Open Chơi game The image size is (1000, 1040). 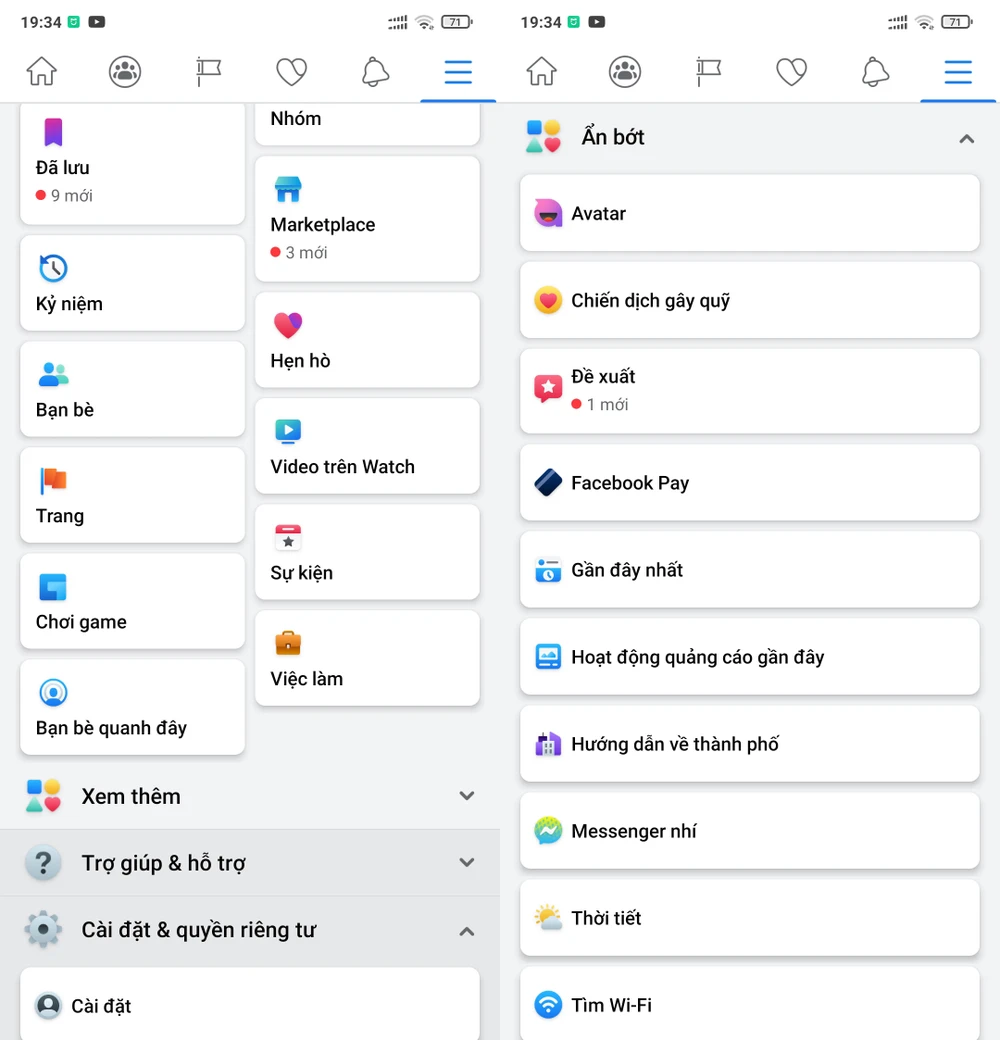point(132,601)
